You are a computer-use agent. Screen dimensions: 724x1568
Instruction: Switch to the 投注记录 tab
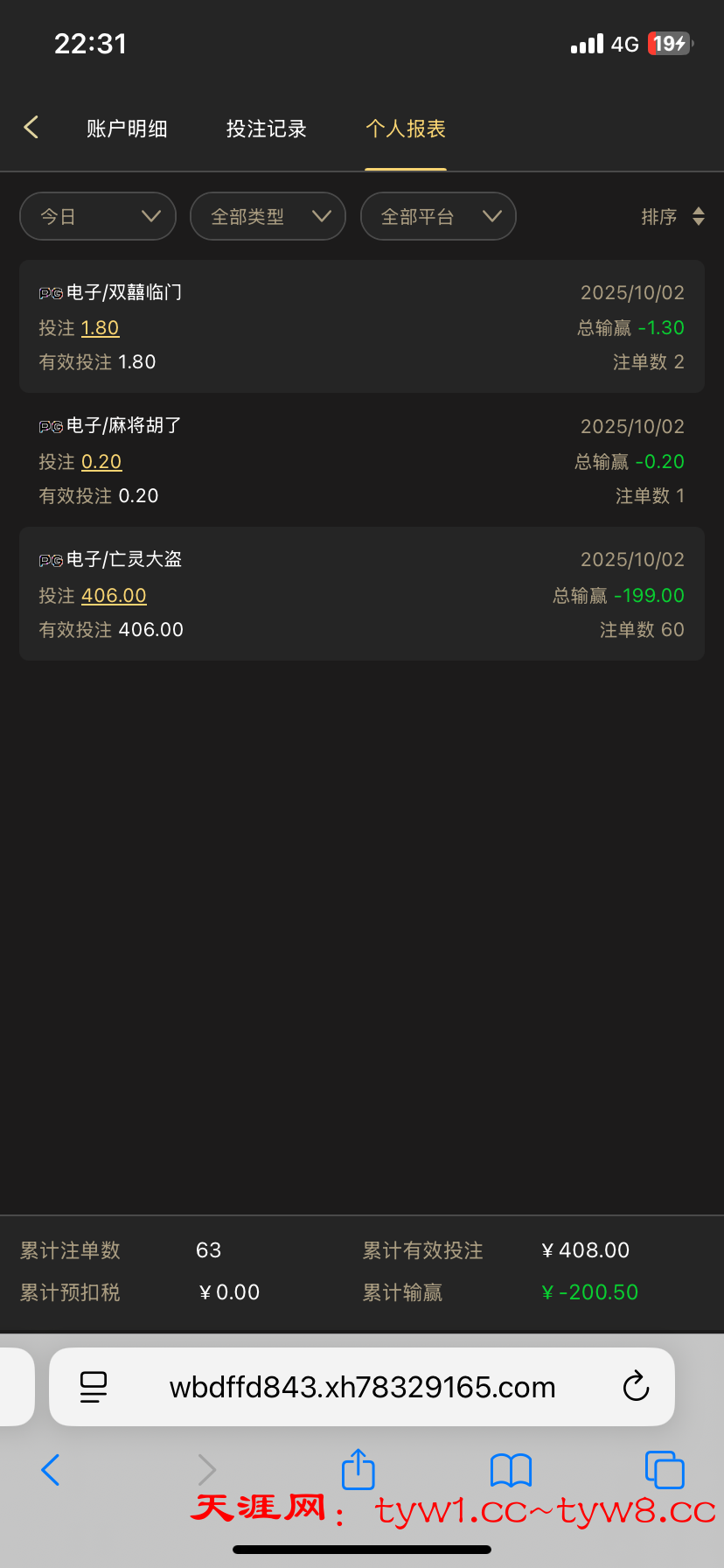pos(266,129)
